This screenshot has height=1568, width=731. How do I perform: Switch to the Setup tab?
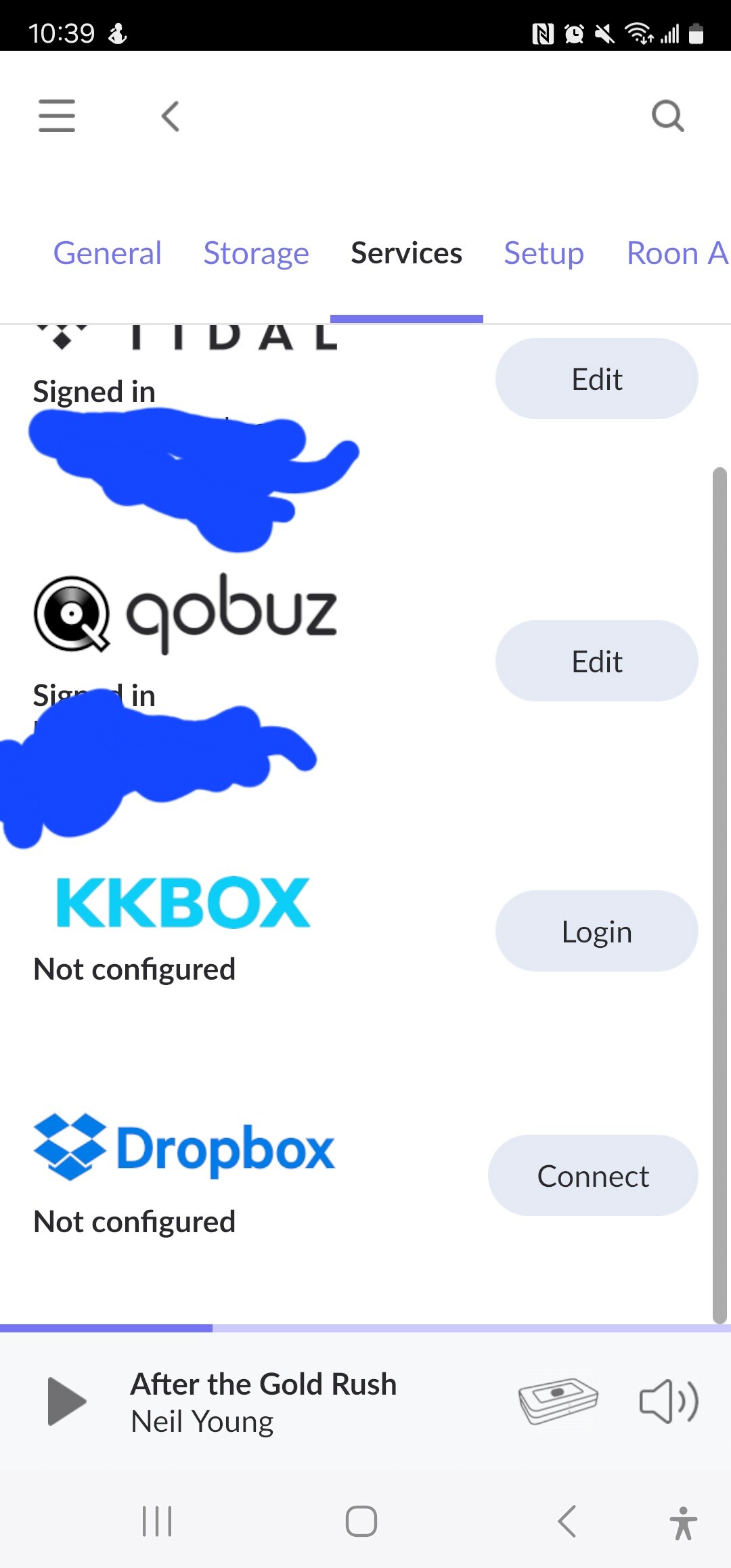tap(544, 253)
